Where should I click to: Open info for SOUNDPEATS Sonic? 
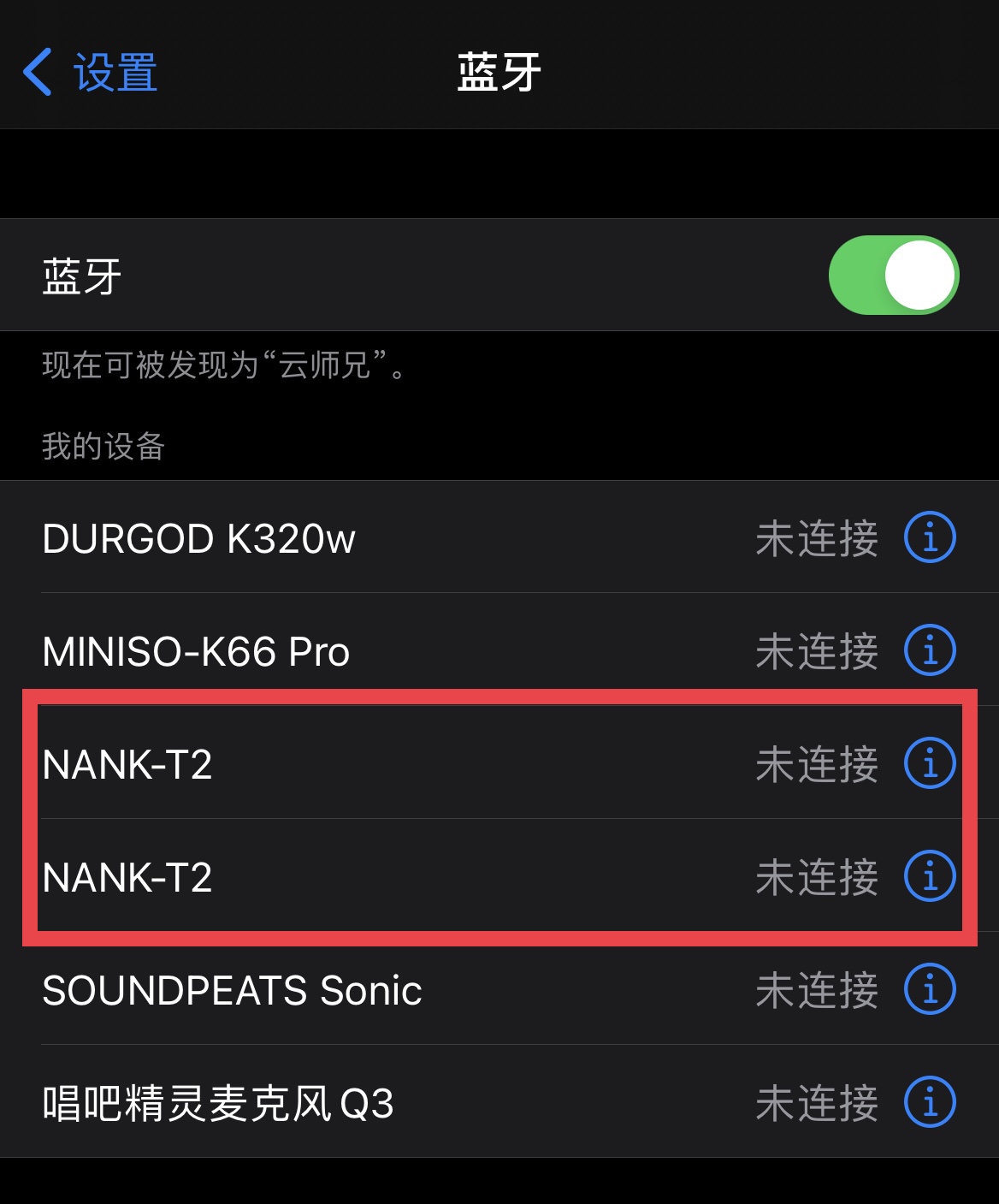pyautogui.click(x=930, y=989)
